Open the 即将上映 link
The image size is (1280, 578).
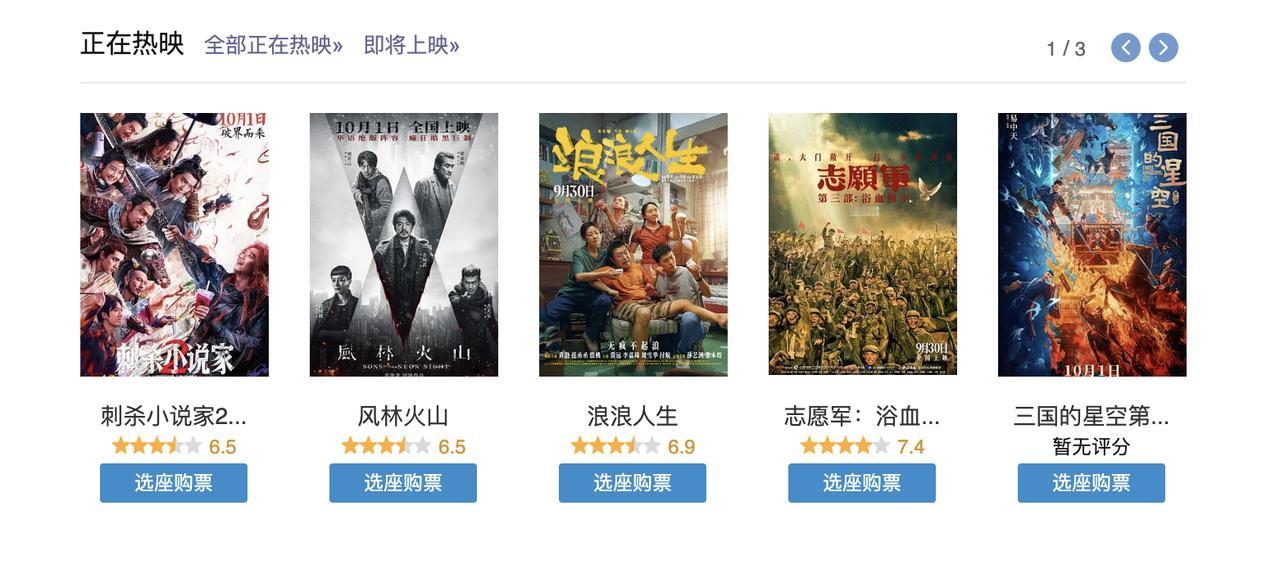(411, 45)
